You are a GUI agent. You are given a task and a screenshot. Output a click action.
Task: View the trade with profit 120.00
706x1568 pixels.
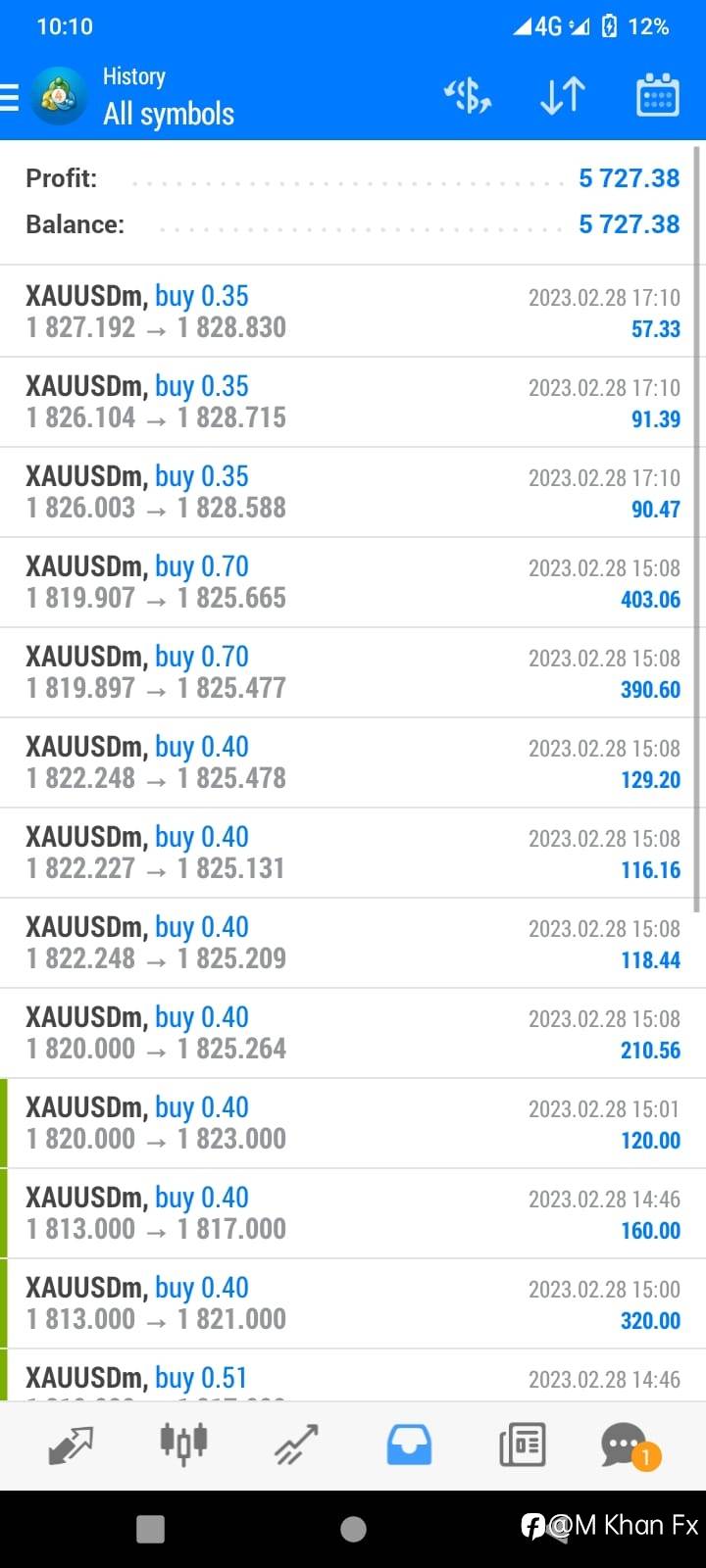(353, 1123)
